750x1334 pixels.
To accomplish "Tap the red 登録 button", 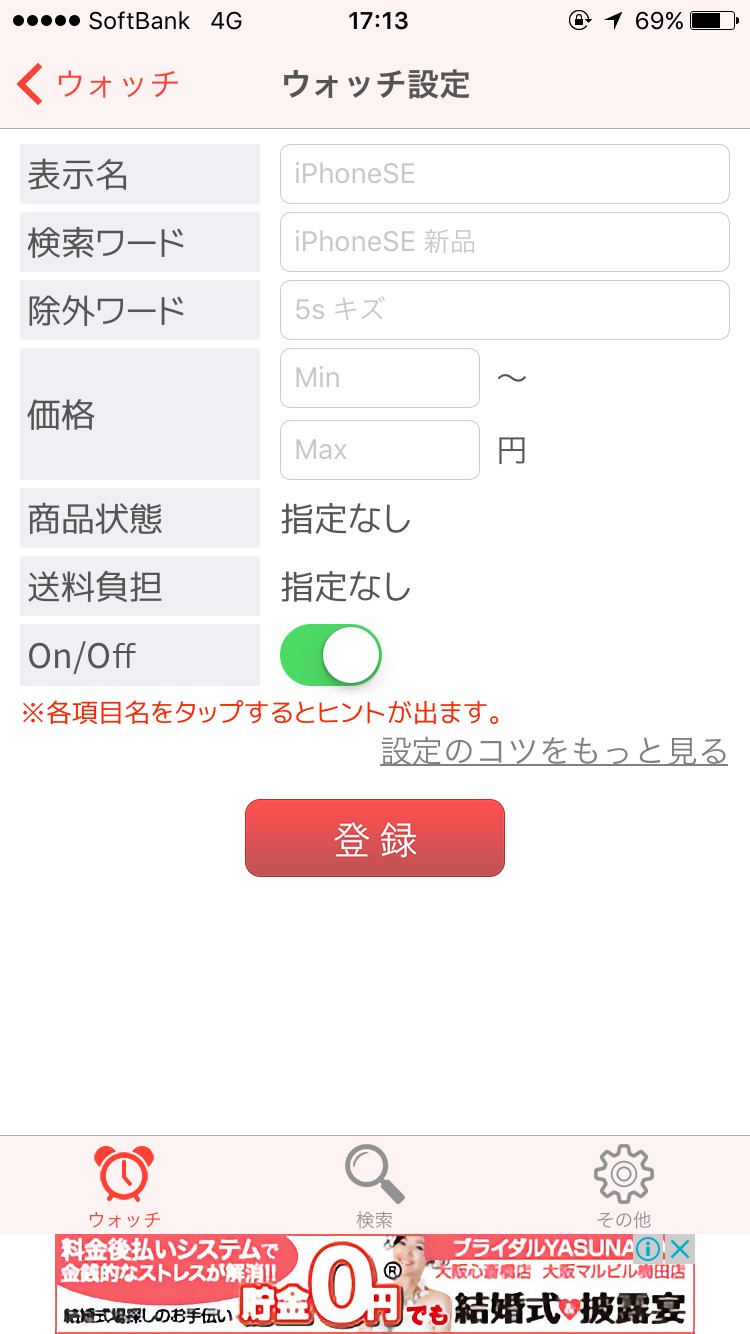I will [x=375, y=838].
